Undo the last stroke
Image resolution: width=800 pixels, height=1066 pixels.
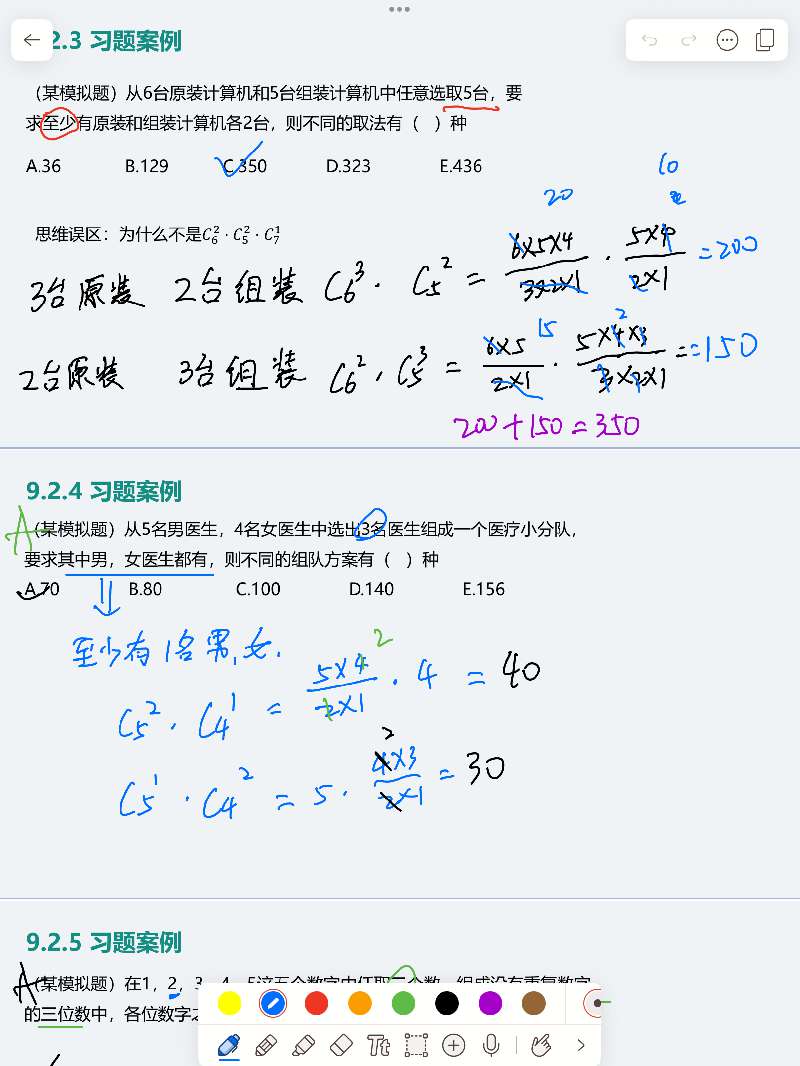(650, 40)
